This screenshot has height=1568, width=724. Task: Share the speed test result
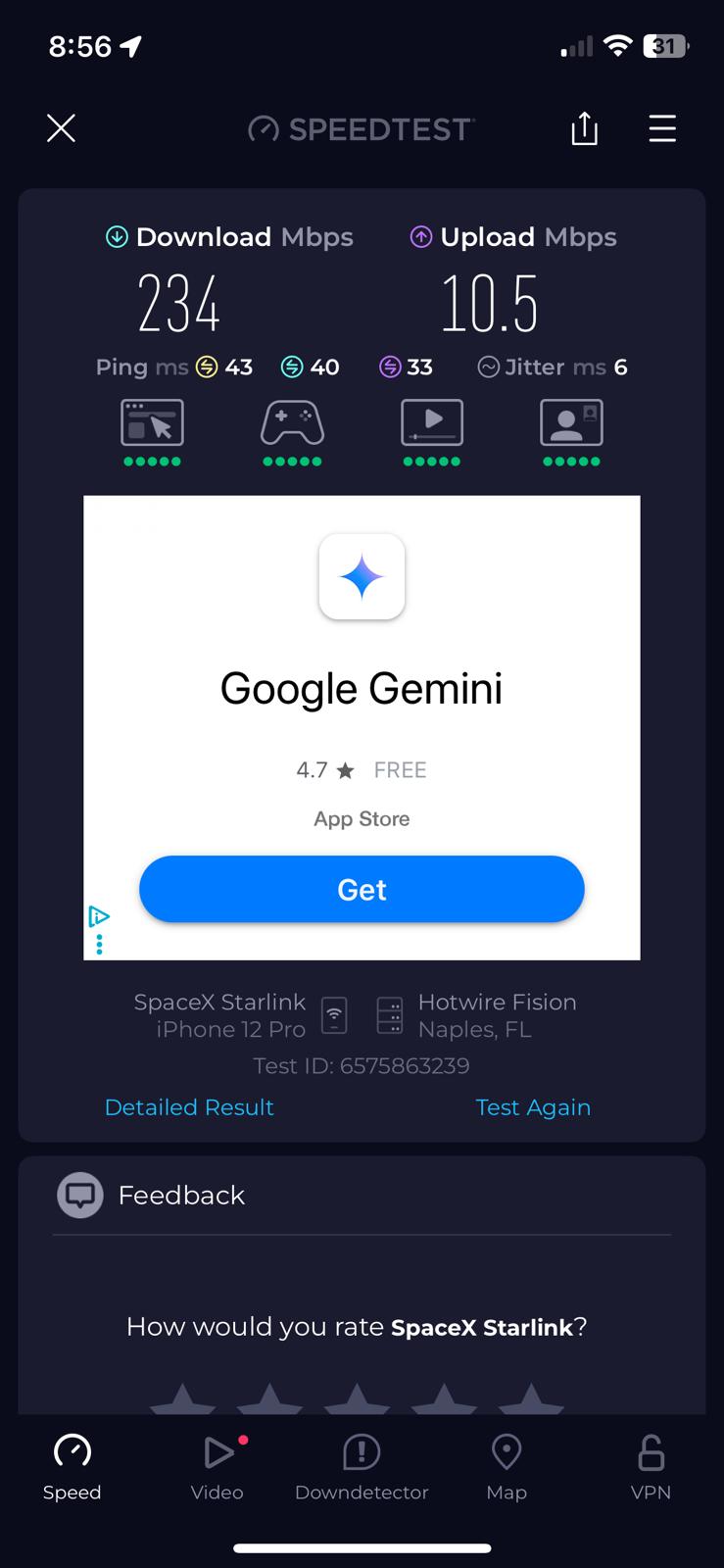point(584,128)
